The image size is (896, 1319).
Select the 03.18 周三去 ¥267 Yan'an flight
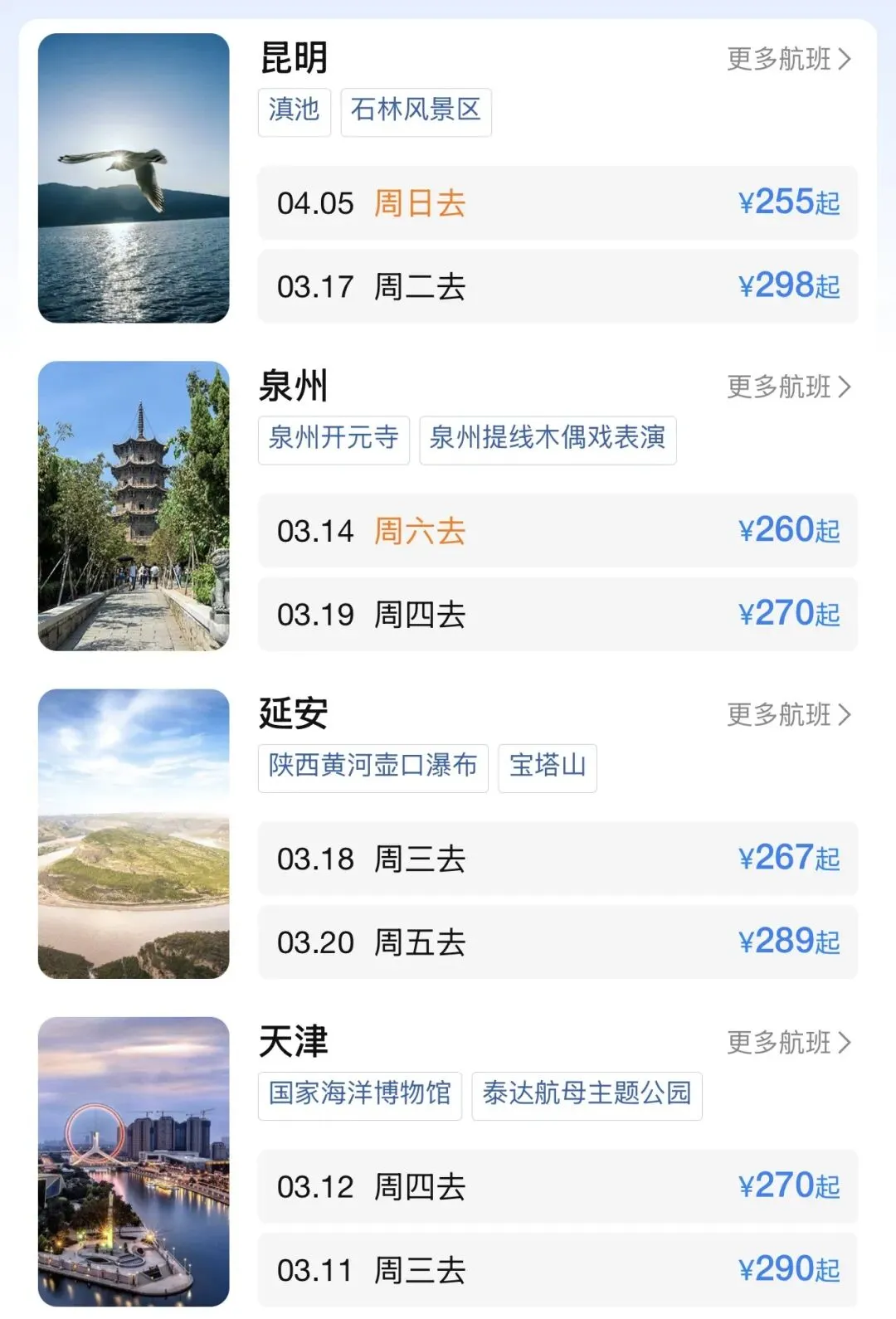pyautogui.click(x=558, y=859)
